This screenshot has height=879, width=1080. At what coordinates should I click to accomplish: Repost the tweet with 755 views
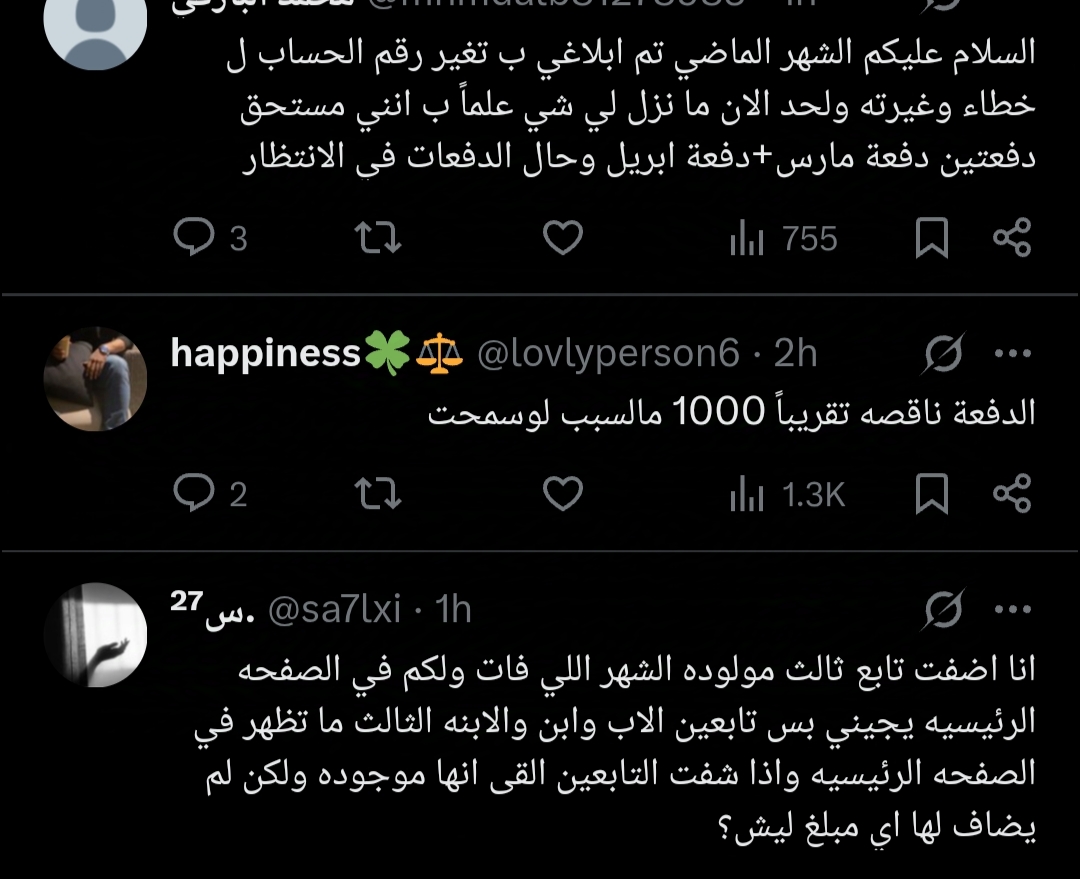point(379,238)
